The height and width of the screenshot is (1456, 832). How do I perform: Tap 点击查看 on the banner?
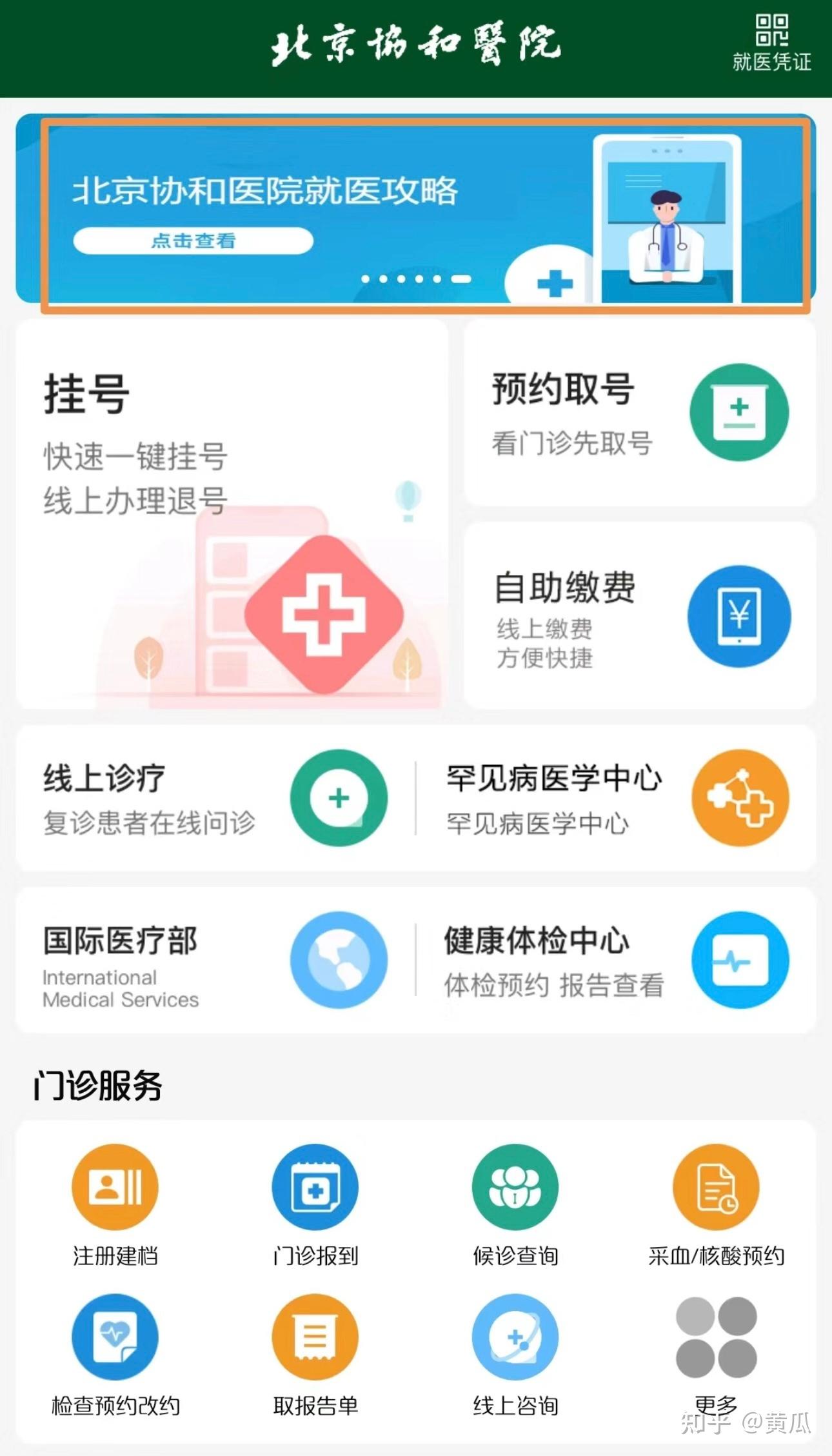coord(193,241)
